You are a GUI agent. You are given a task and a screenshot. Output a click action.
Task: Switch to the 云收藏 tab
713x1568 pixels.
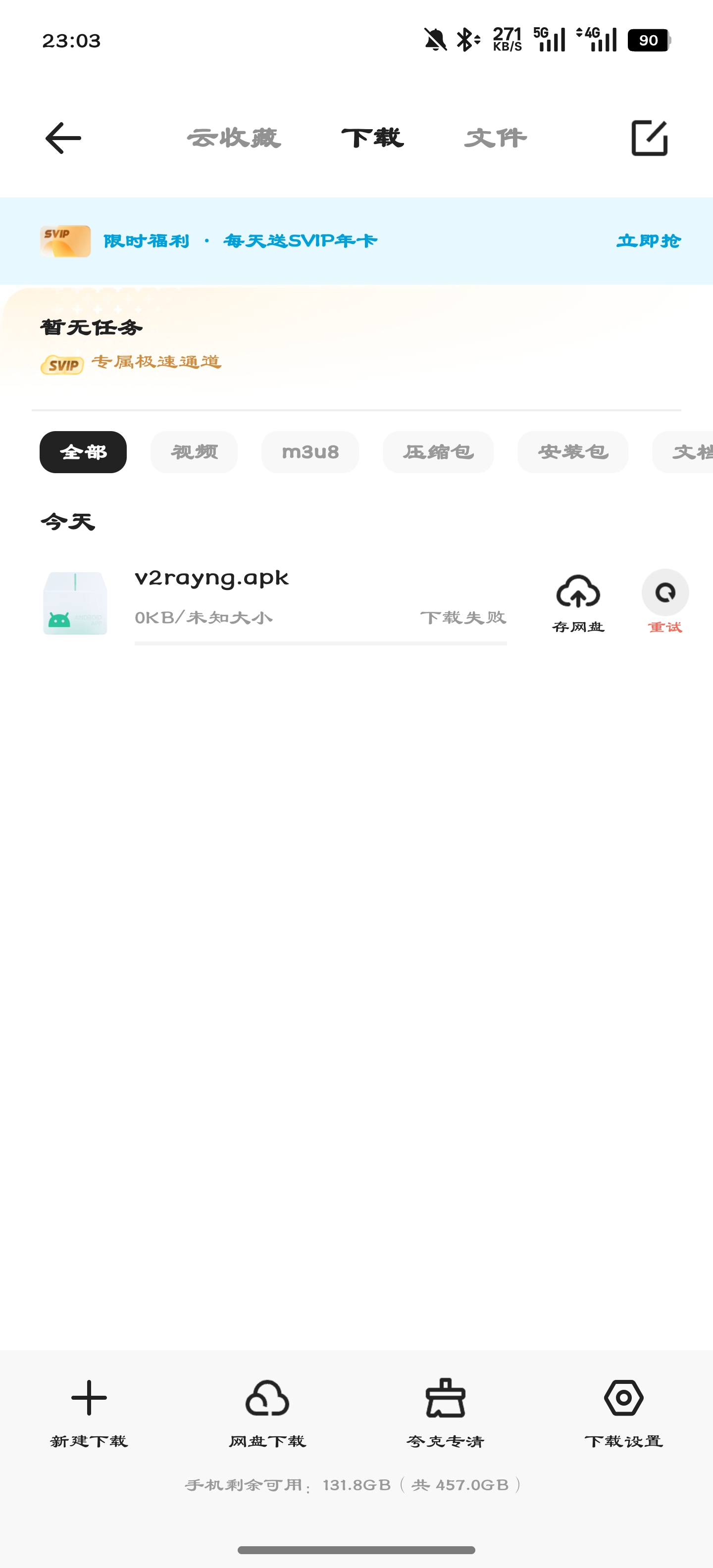point(234,138)
